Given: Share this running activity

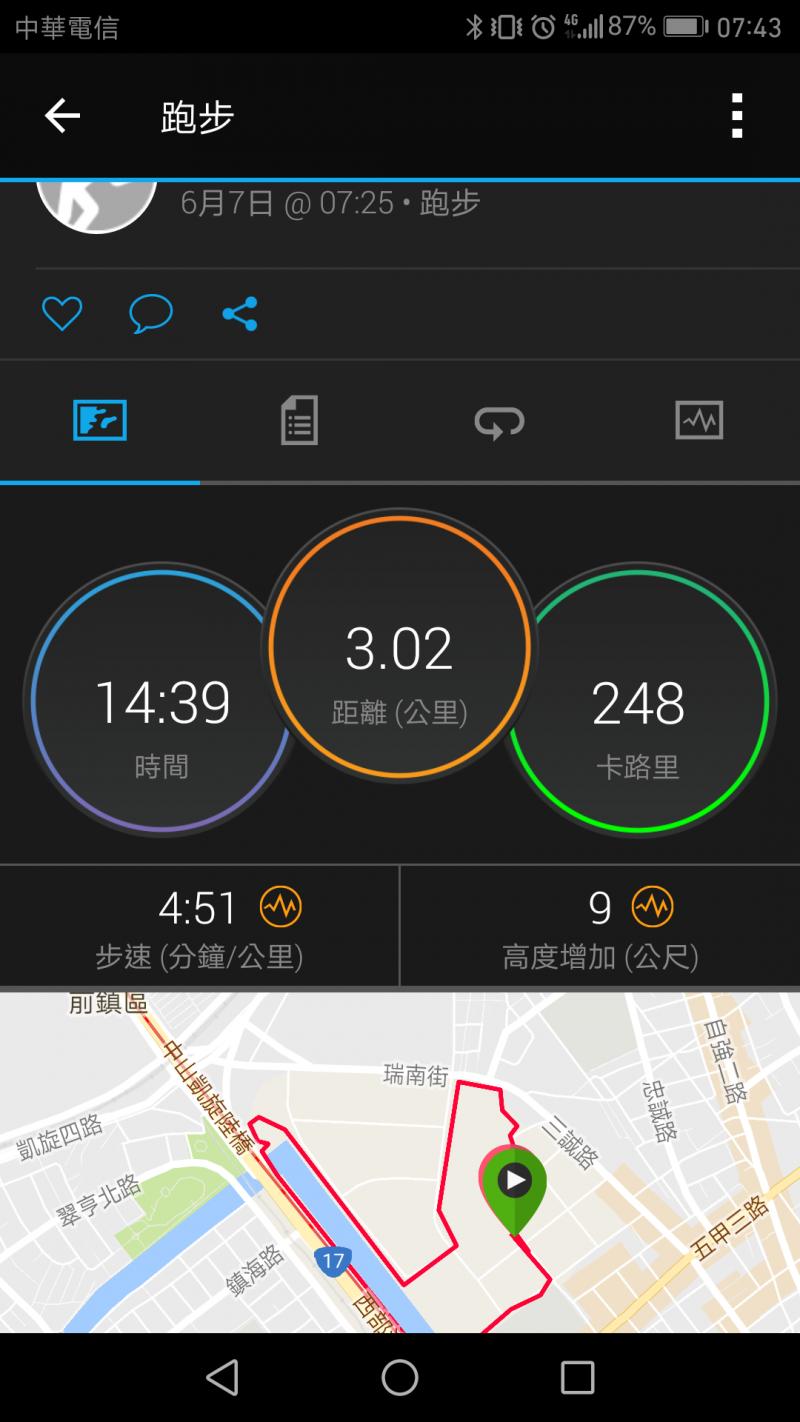Looking at the screenshot, I should [x=240, y=314].
